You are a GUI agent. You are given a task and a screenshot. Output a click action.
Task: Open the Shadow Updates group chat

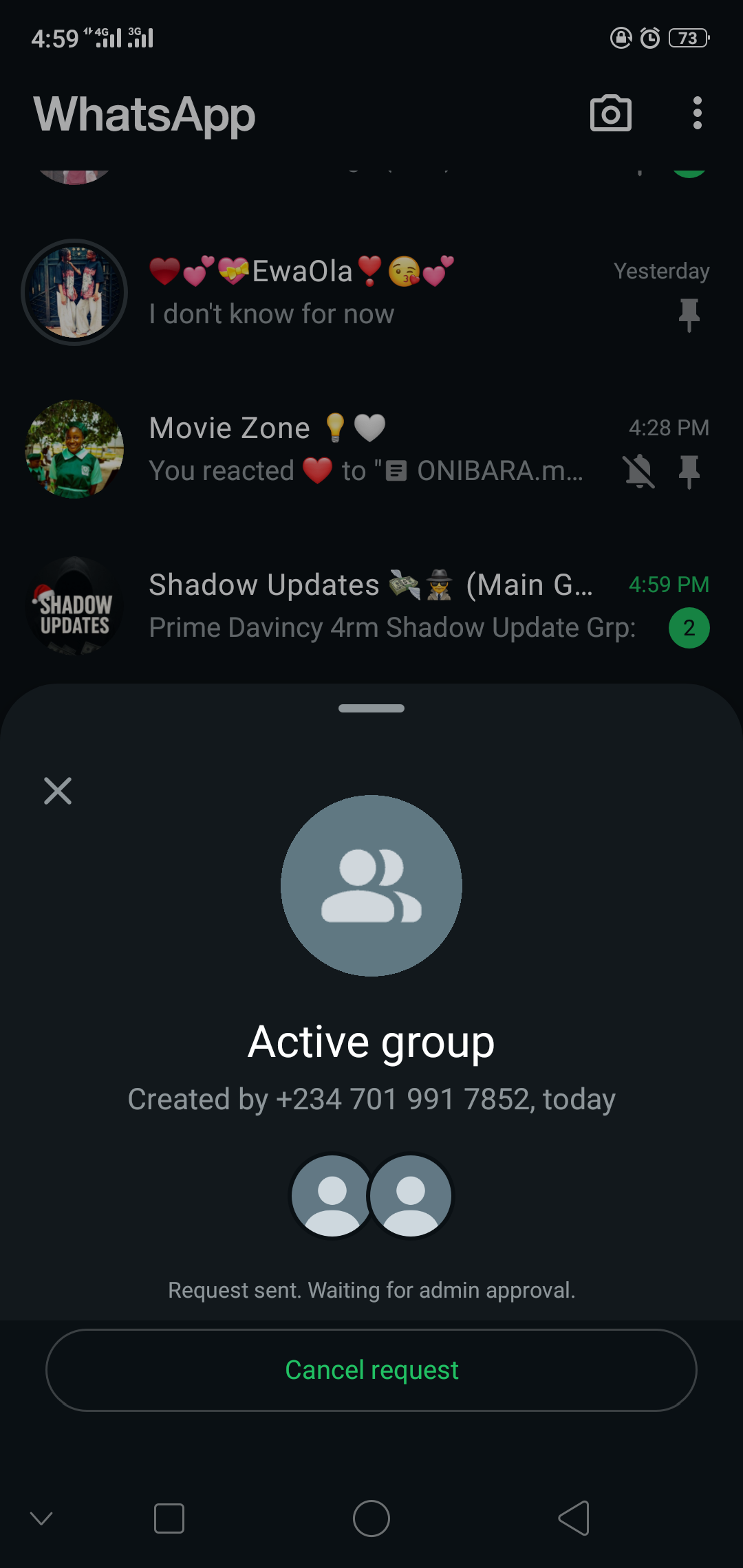385,606
